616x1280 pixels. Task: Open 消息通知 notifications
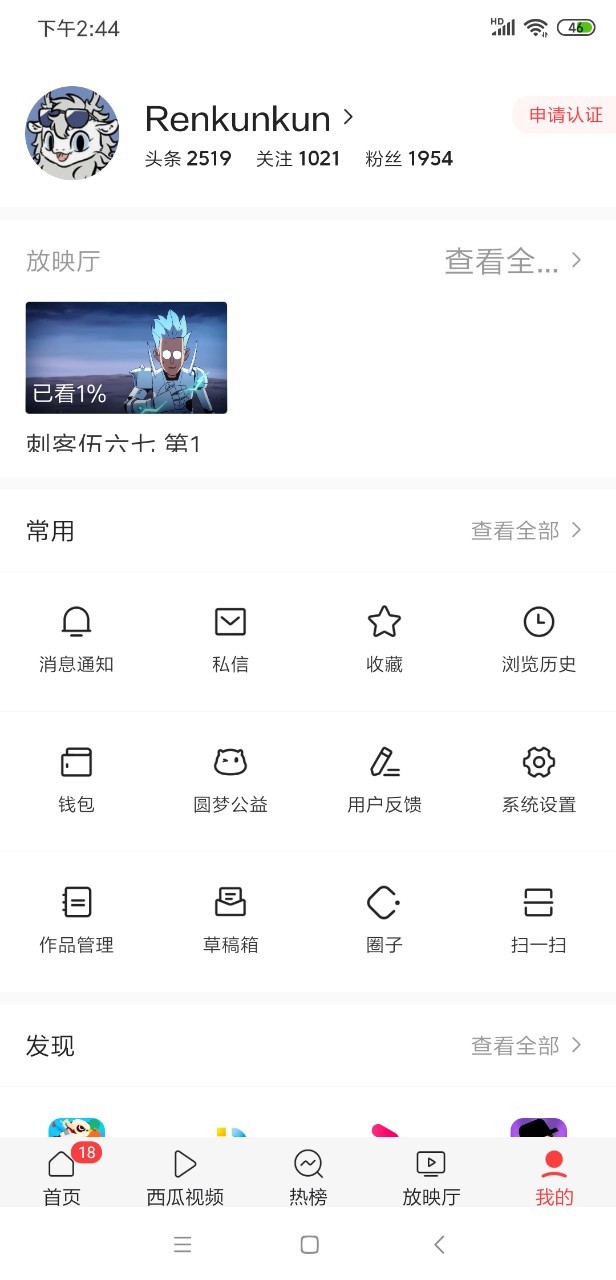[76, 640]
